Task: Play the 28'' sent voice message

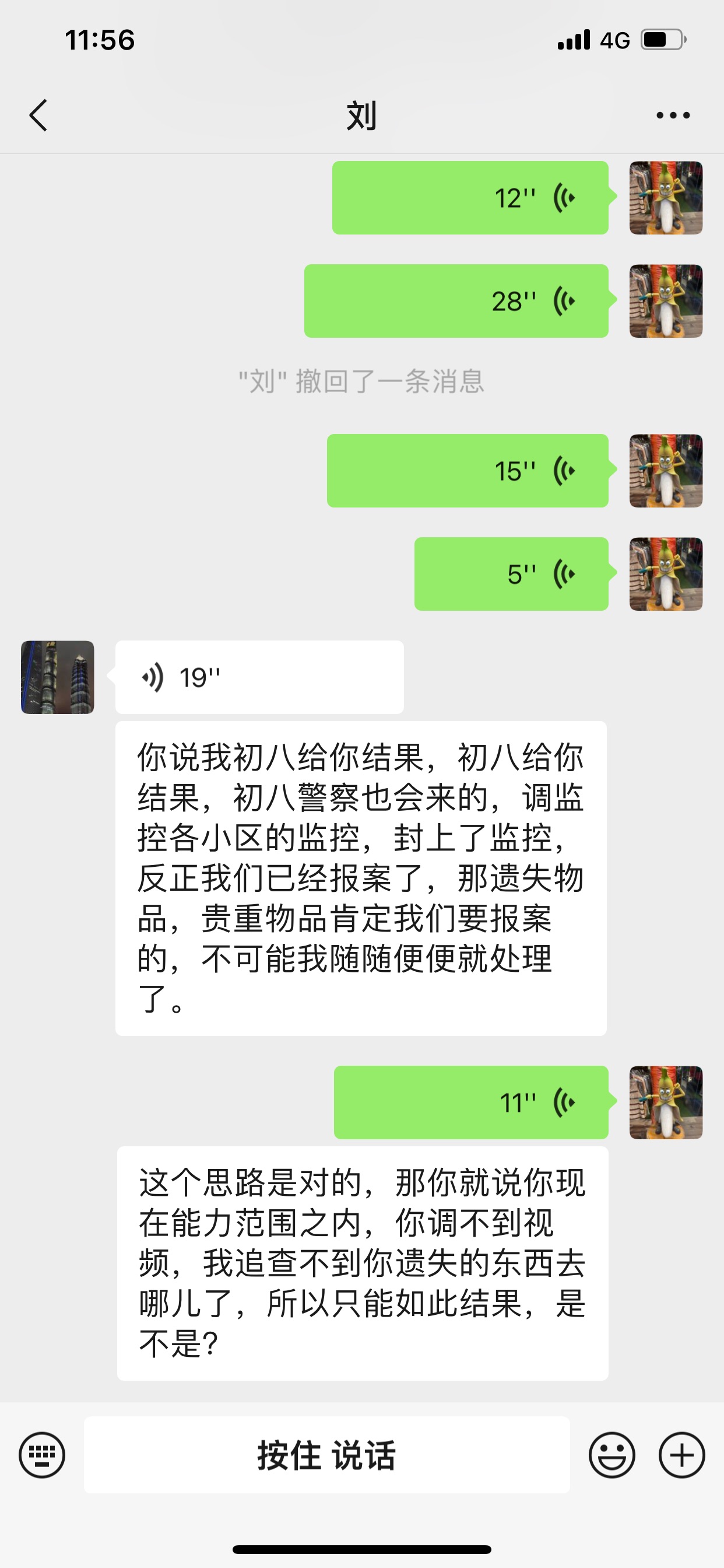Action: (x=456, y=300)
